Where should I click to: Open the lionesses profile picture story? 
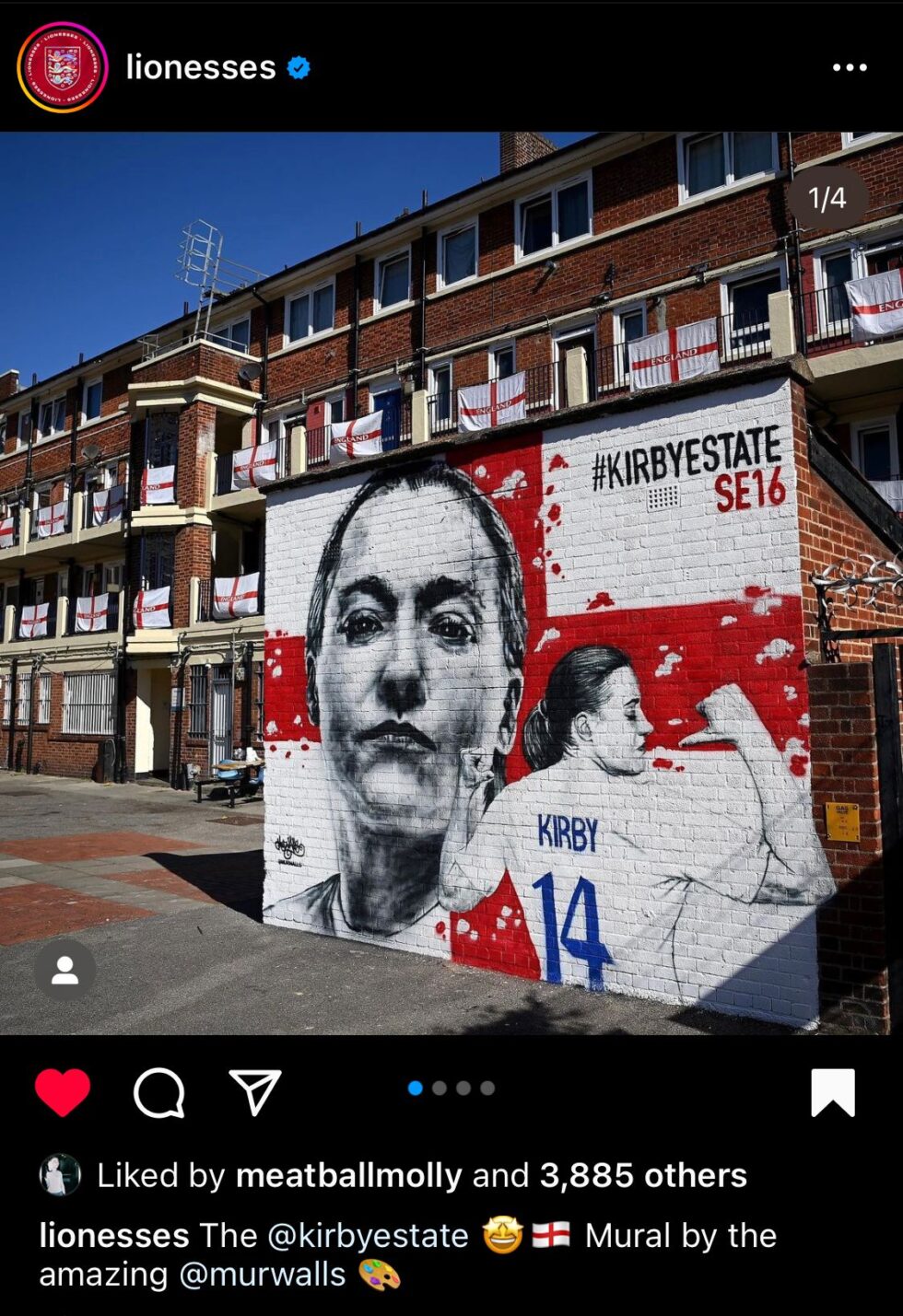tap(62, 67)
